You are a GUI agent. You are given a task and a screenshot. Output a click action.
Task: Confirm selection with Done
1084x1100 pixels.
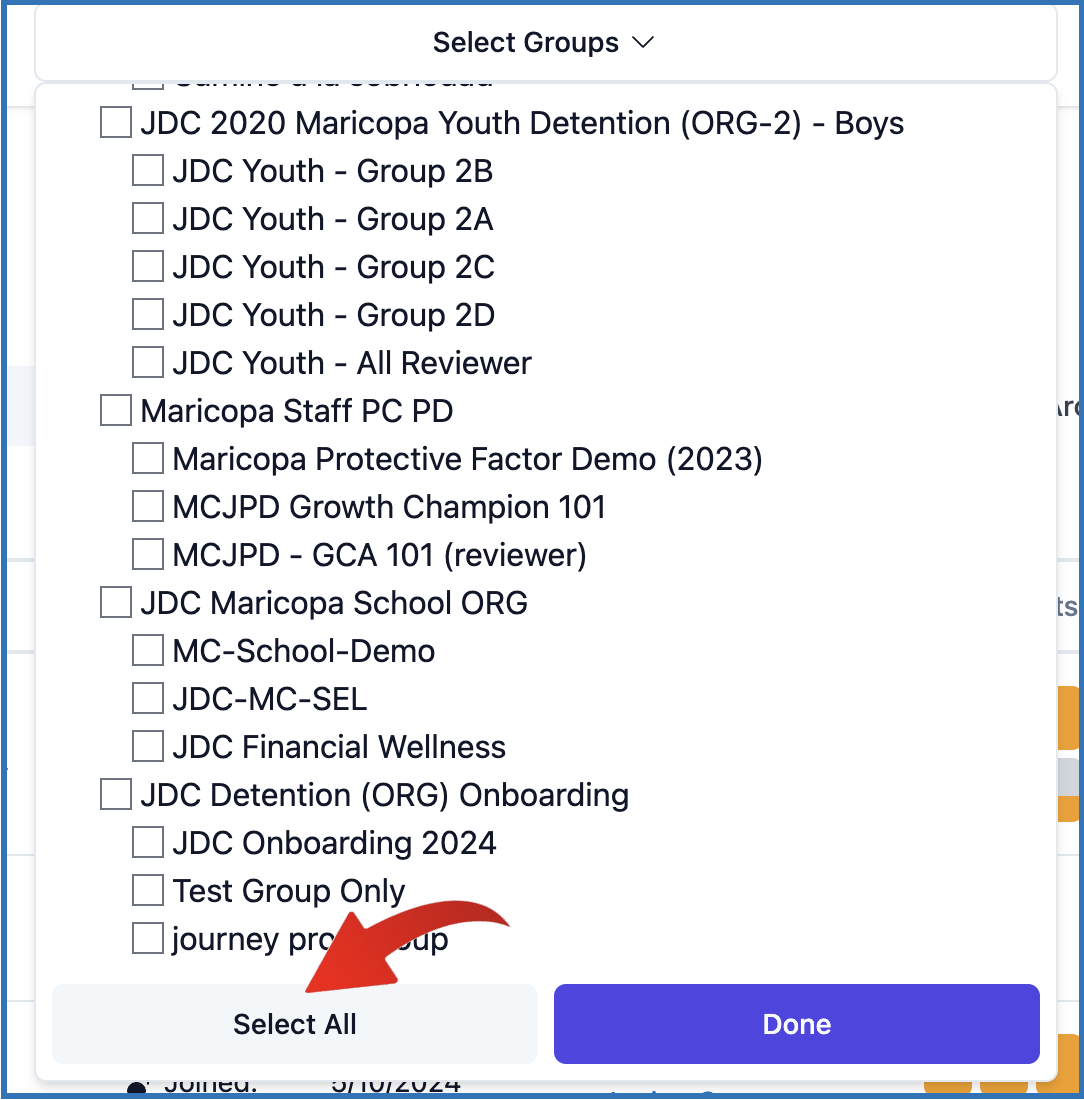(x=797, y=1024)
